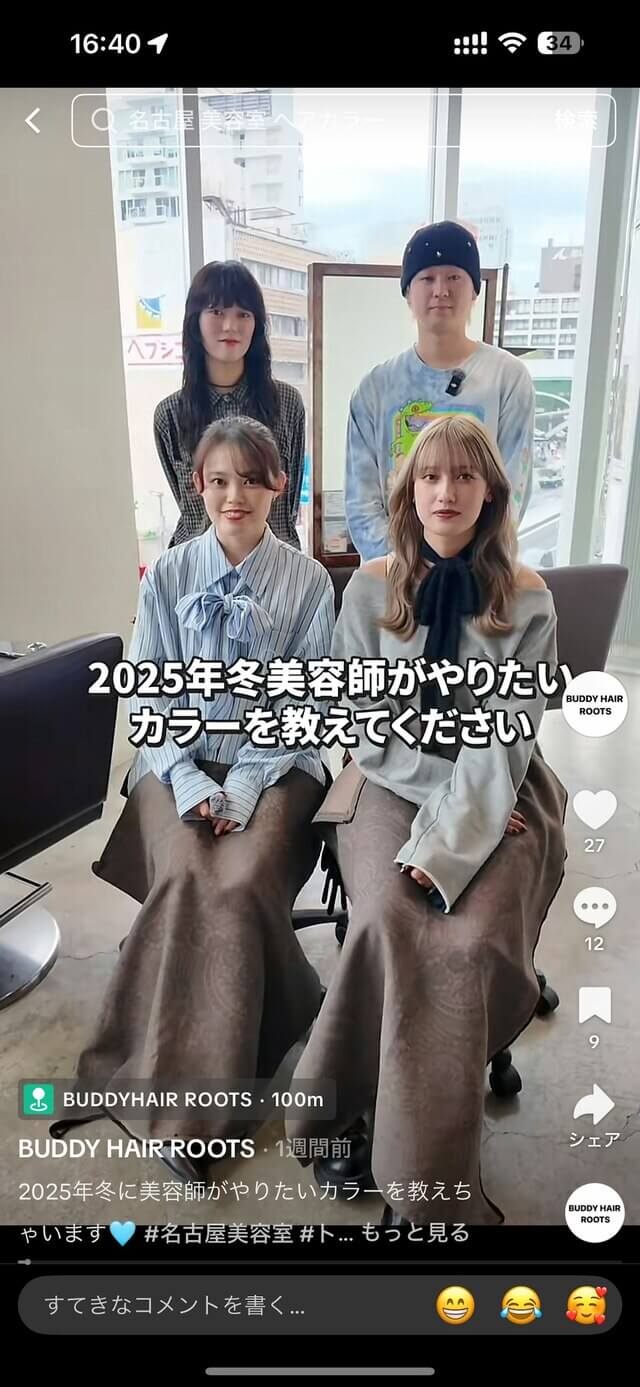Viewport: 640px width, 1387px height.
Task: Send the grinning face emoji reaction
Action: (x=456, y=1305)
